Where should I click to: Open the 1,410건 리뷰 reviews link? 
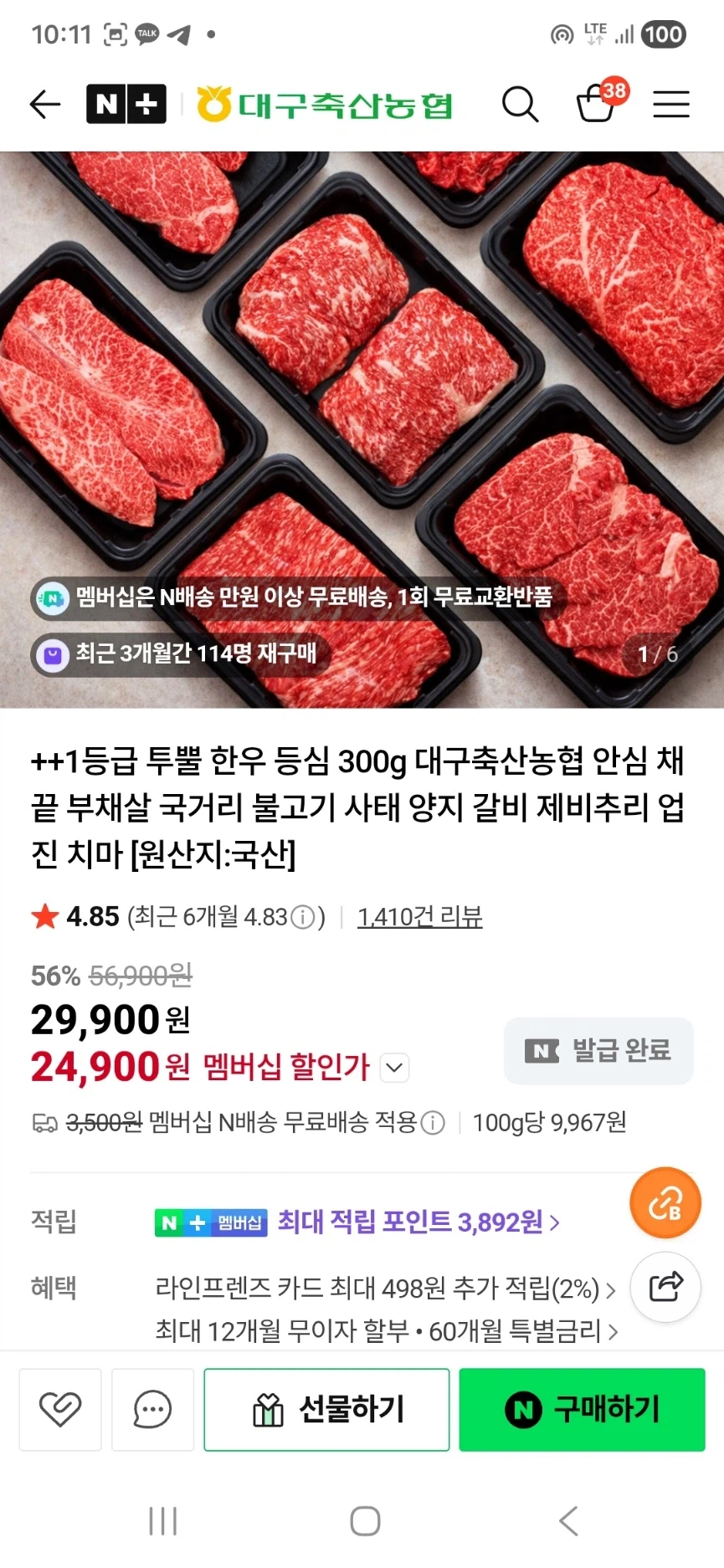(x=419, y=916)
